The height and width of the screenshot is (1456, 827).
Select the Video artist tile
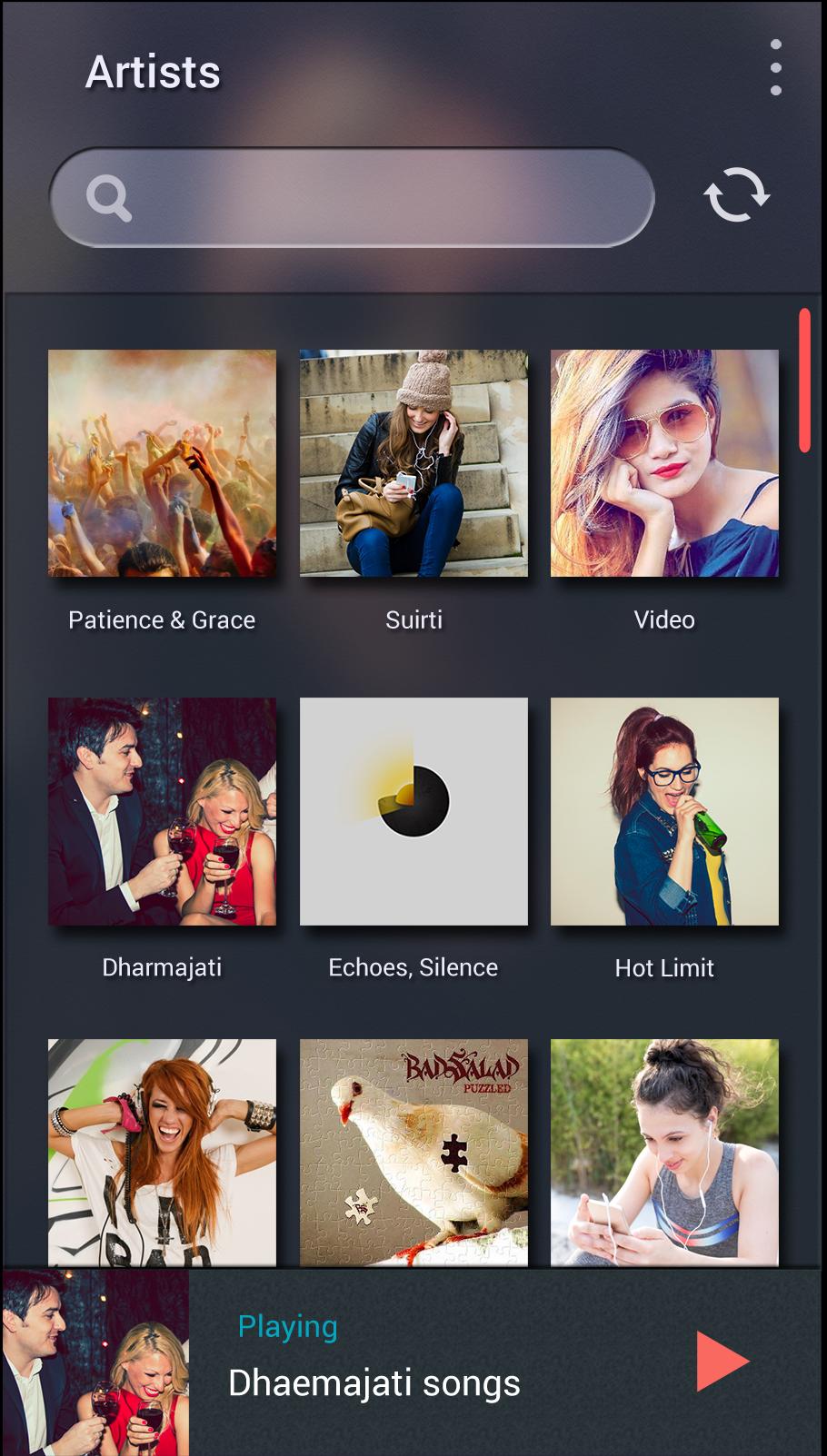(664, 463)
